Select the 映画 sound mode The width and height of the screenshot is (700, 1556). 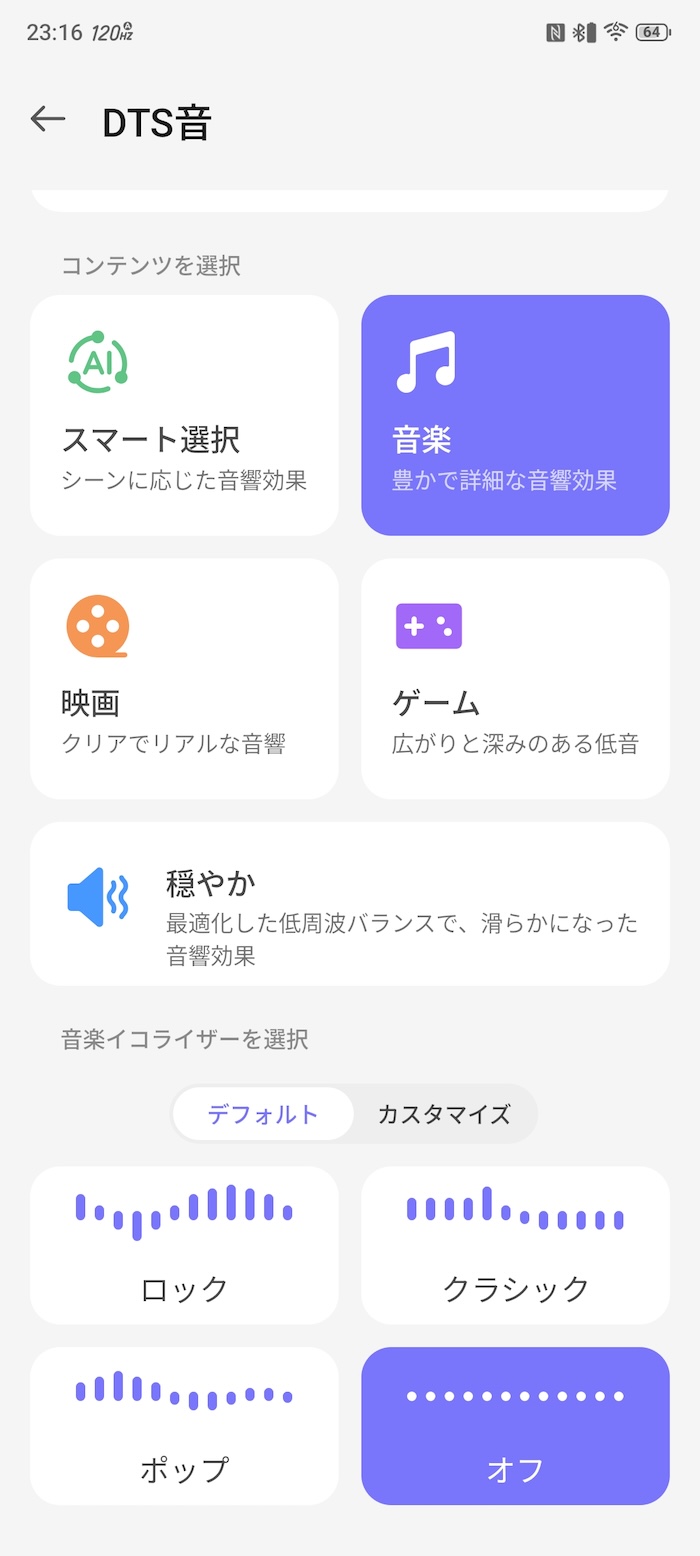(184, 679)
